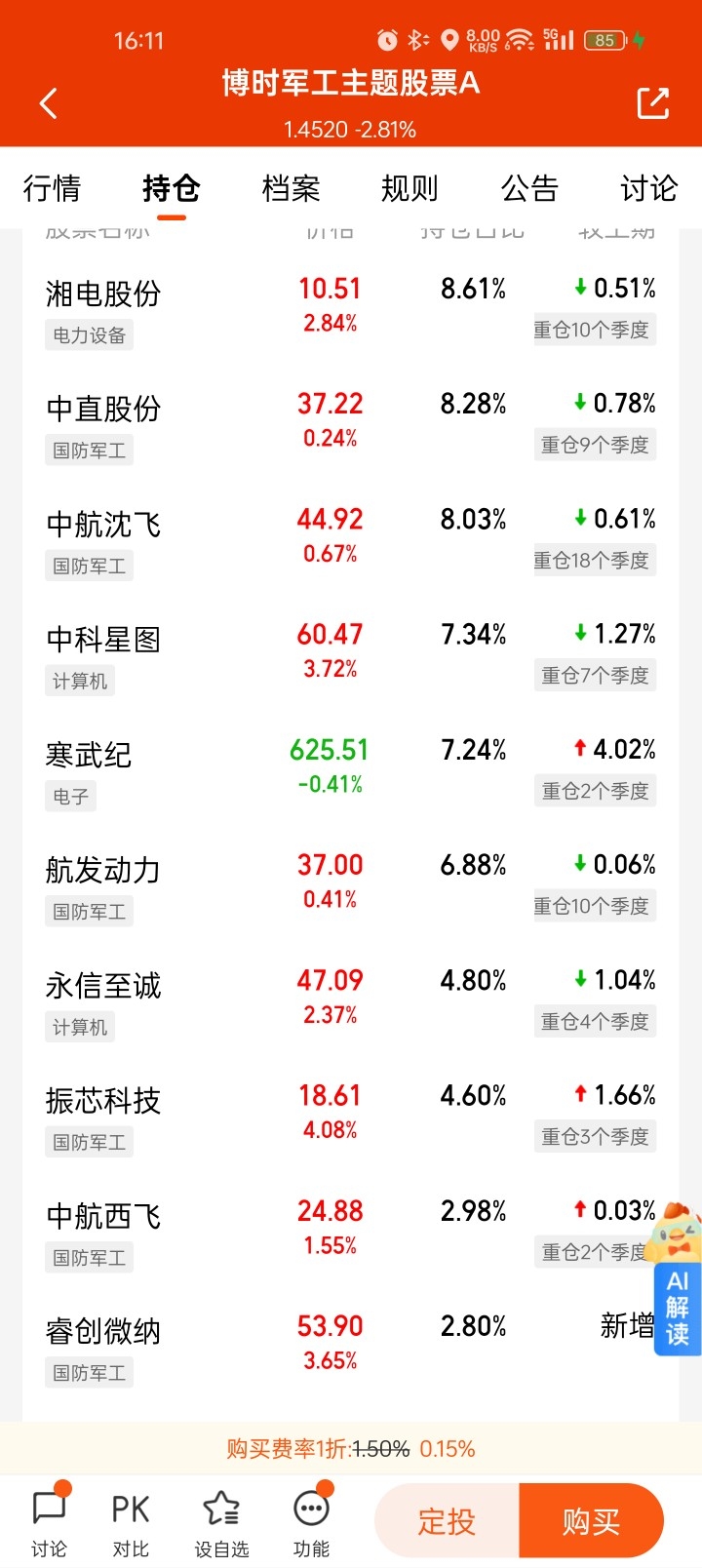Screen dimensions: 702x1568
Task: Switch to the 规则 tab
Action: click(x=409, y=188)
